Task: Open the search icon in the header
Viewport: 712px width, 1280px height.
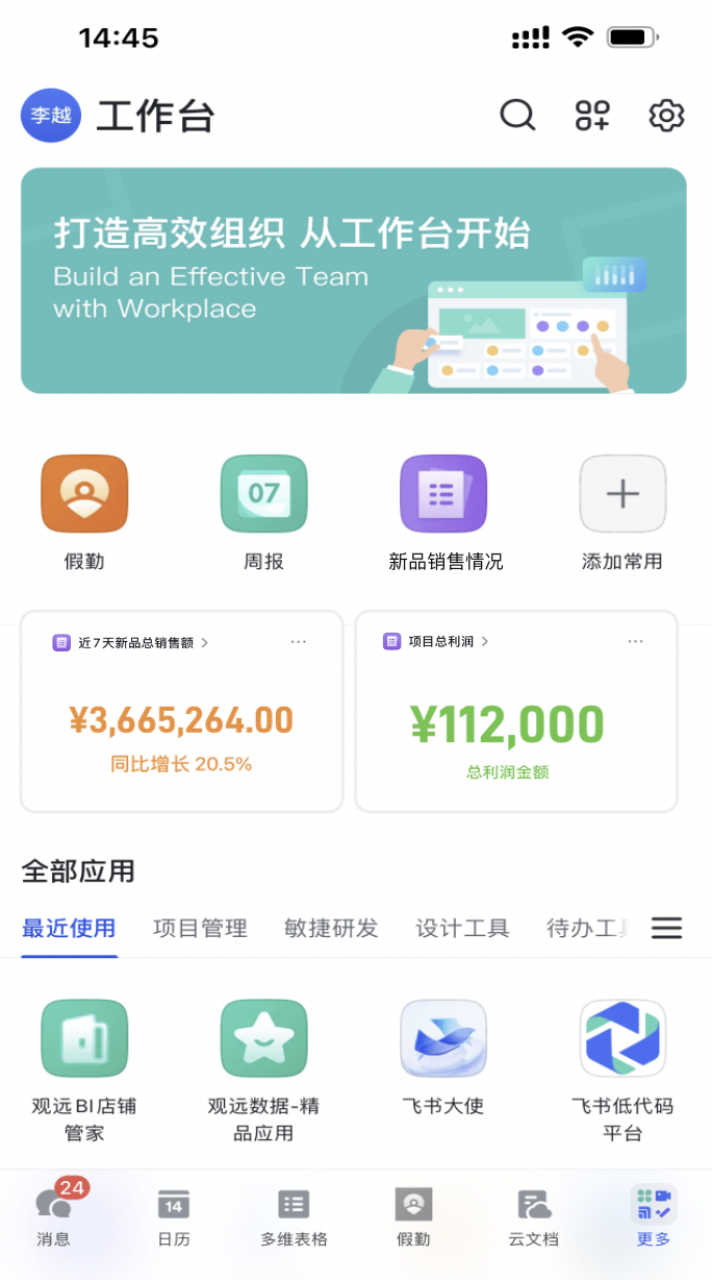Action: point(517,116)
